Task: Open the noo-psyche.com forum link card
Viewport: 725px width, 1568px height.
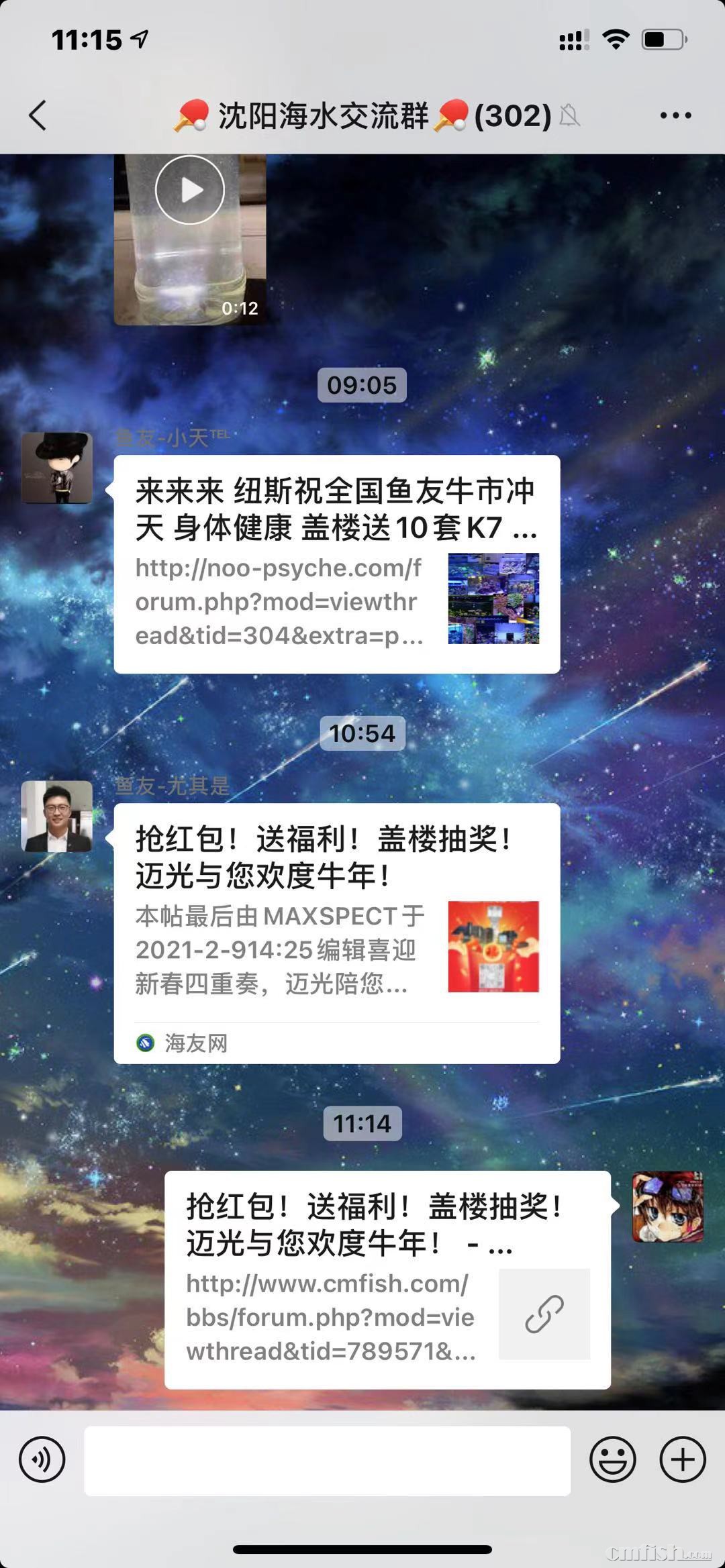Action: [x=336, y=564]
